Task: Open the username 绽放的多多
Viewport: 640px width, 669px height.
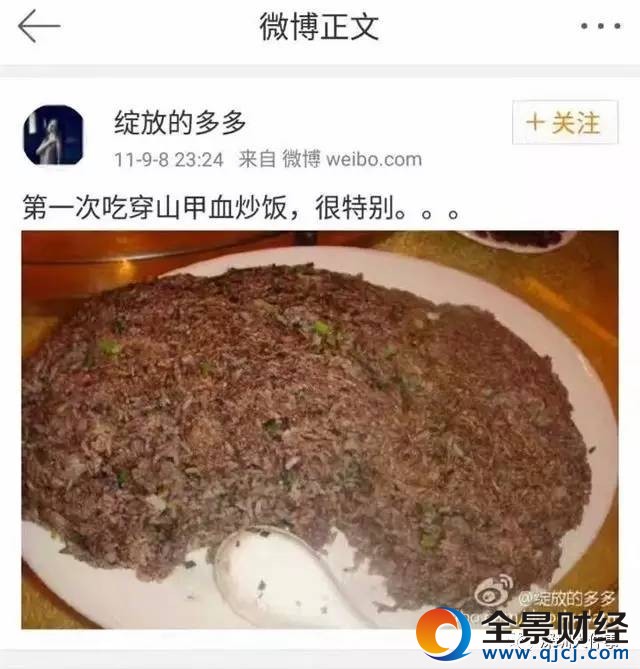Action: 180,123
